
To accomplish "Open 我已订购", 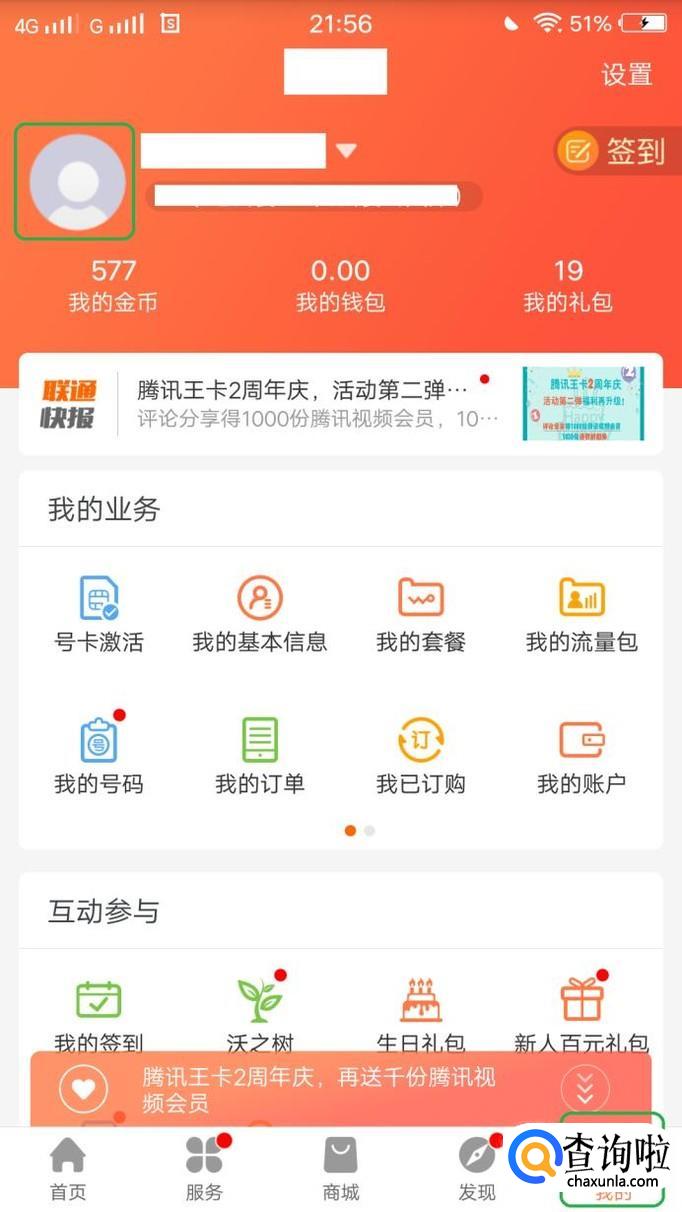I will pos(421,757).
